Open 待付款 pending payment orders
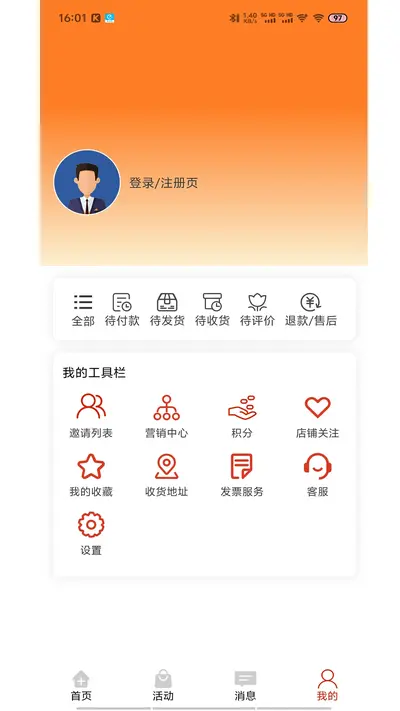Screen dimensions: 400x711 (x=122, y=310)
